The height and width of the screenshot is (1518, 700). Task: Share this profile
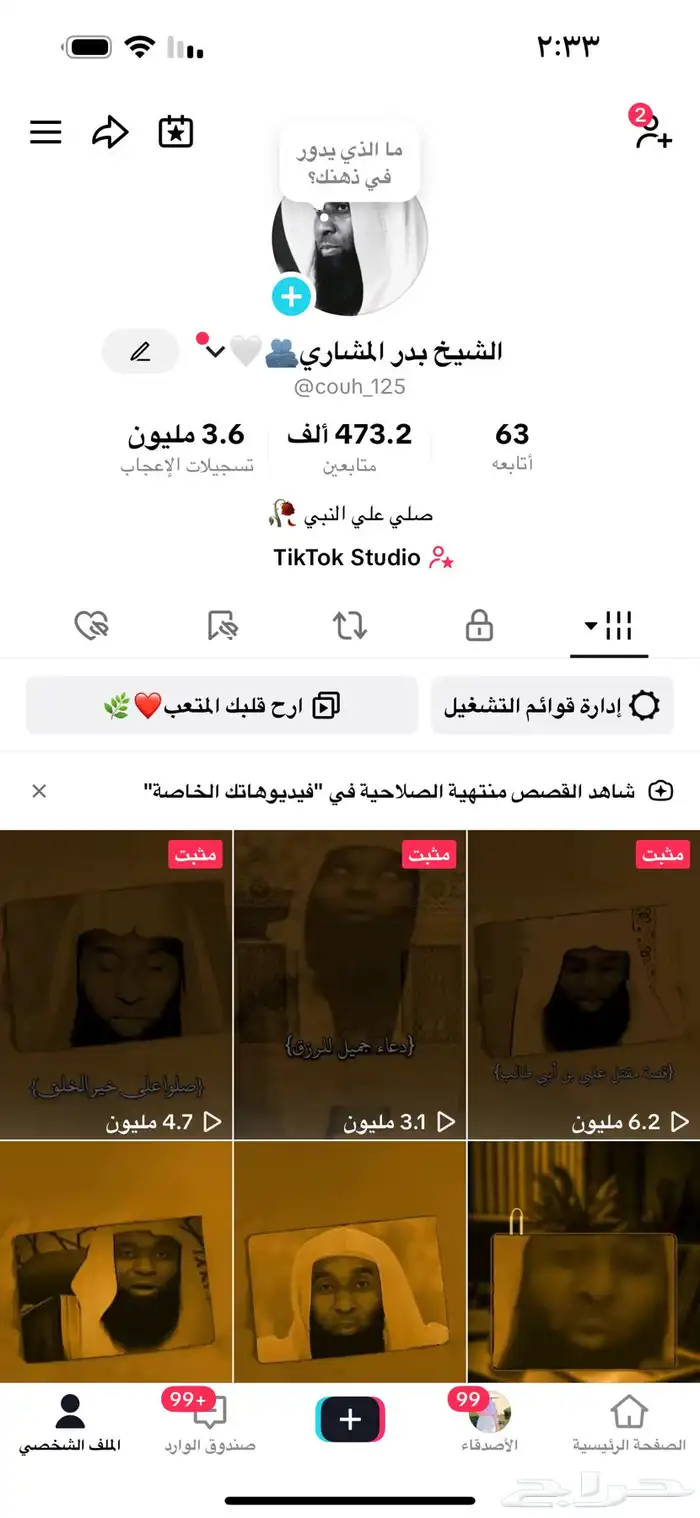(x=110, y=132)
